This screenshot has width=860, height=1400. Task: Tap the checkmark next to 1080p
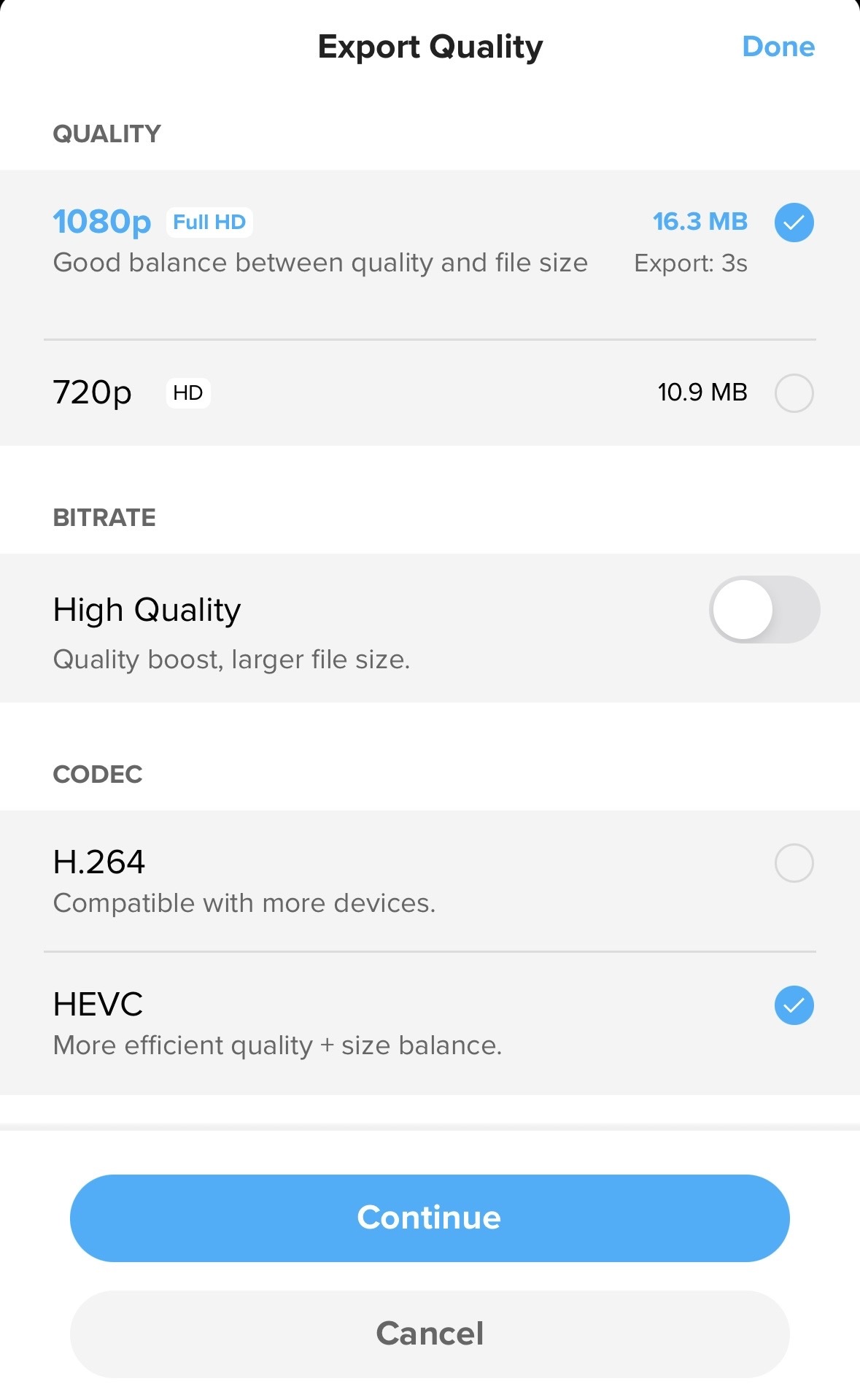pyautogui.click(x=794, y=222)
